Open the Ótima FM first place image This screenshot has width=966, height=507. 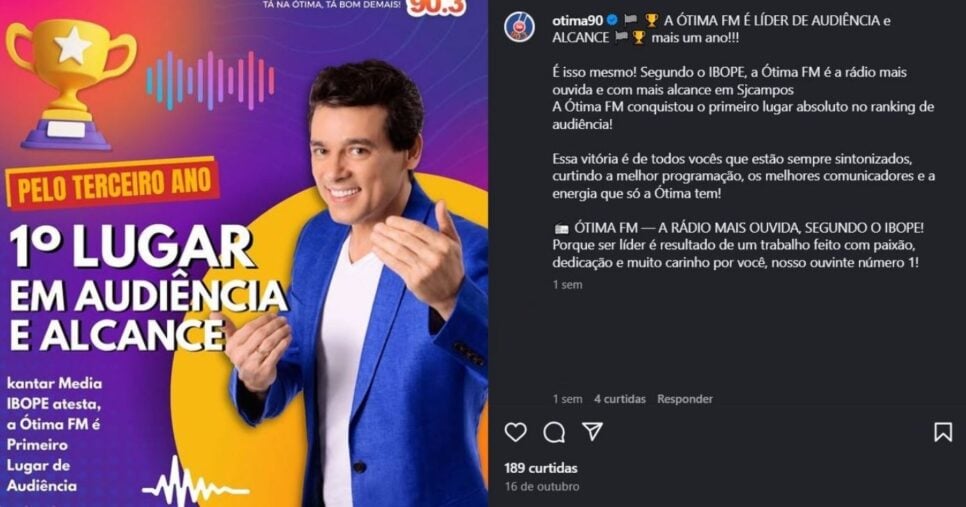(x=244, y=254)
